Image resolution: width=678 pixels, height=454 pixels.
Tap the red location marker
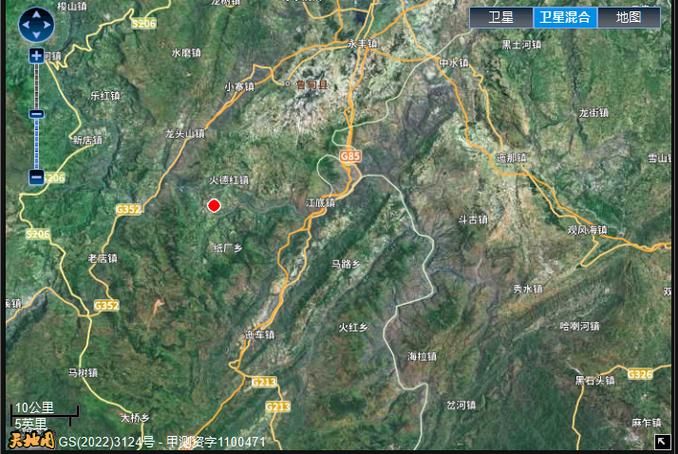click(x=213, y=205)
